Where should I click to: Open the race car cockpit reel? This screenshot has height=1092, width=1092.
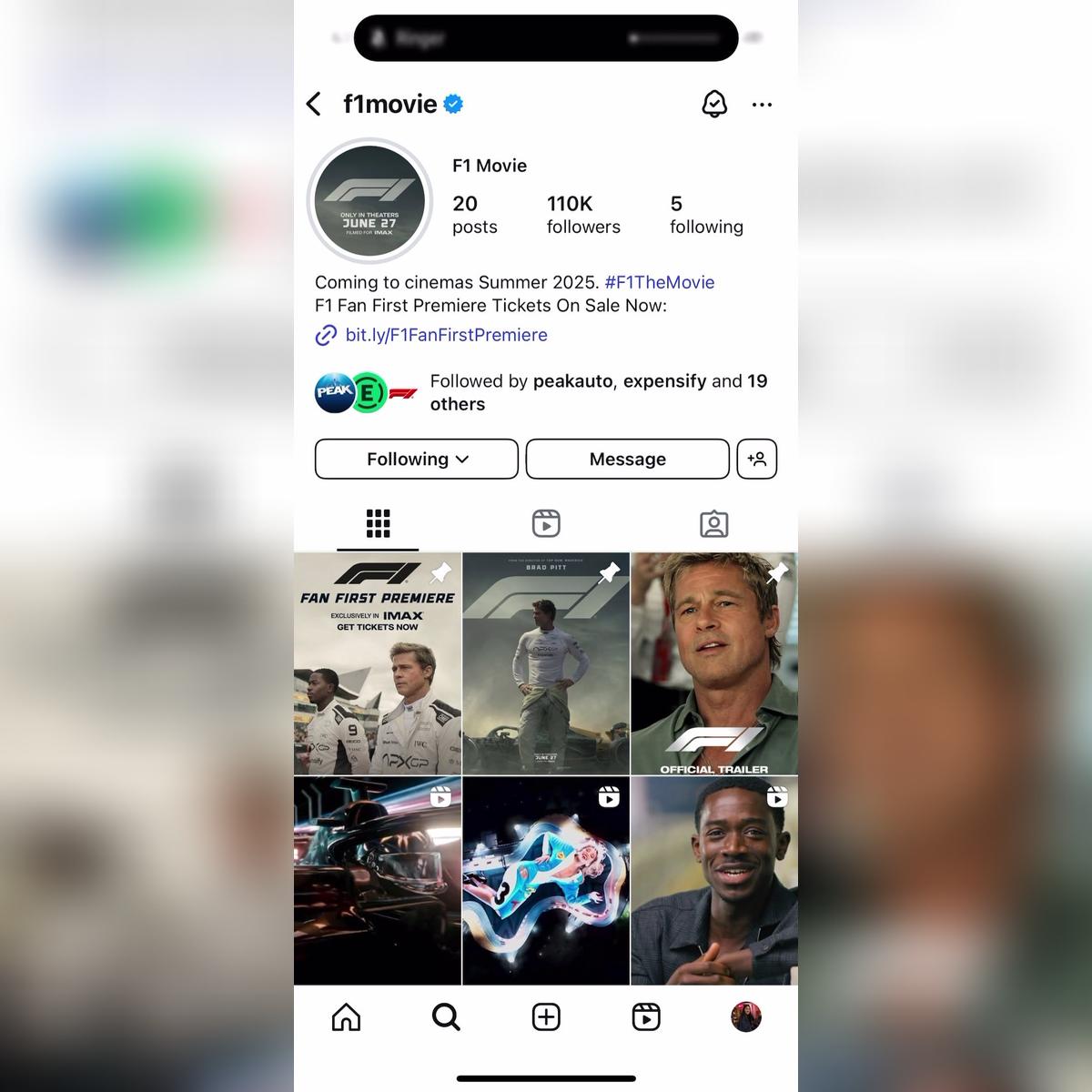378,880
